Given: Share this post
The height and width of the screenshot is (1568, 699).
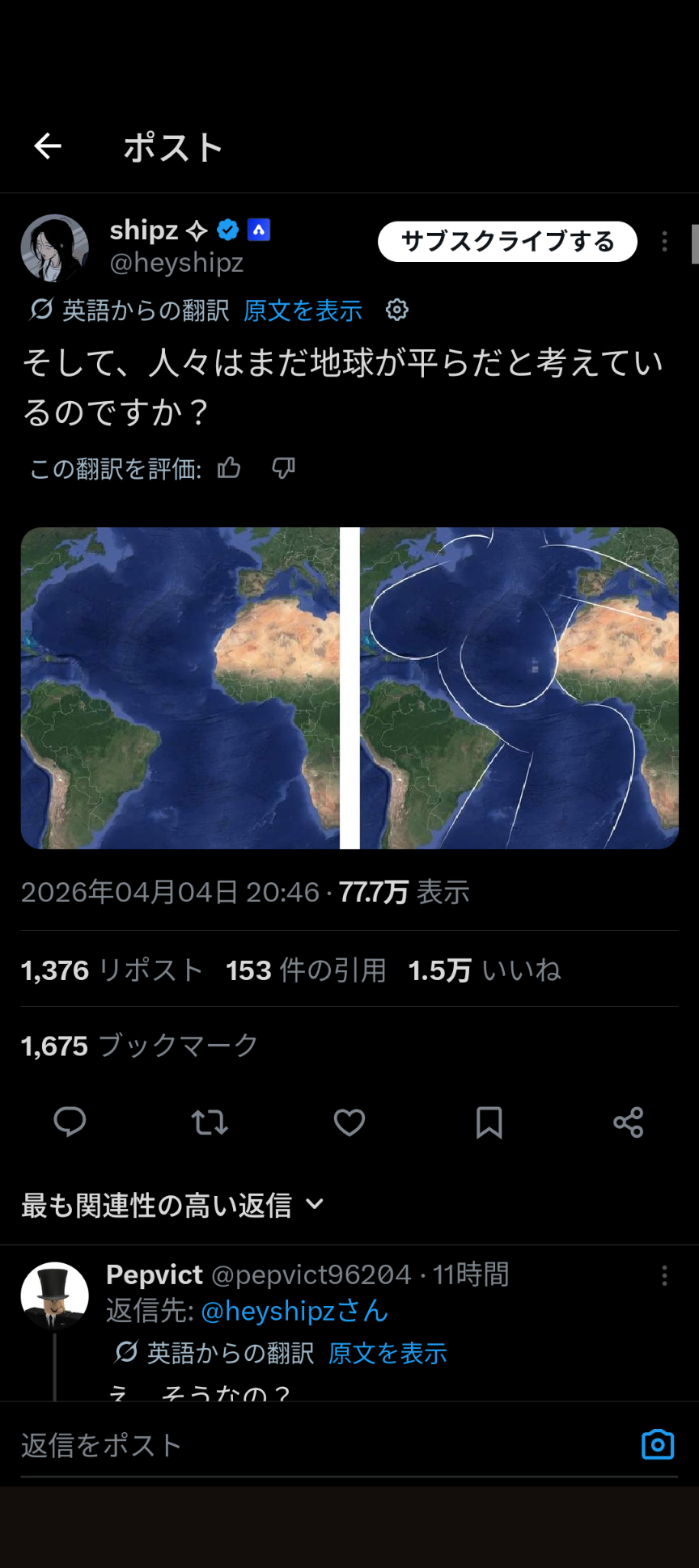Looking at the screenshot, I should tap(628, 1122).
